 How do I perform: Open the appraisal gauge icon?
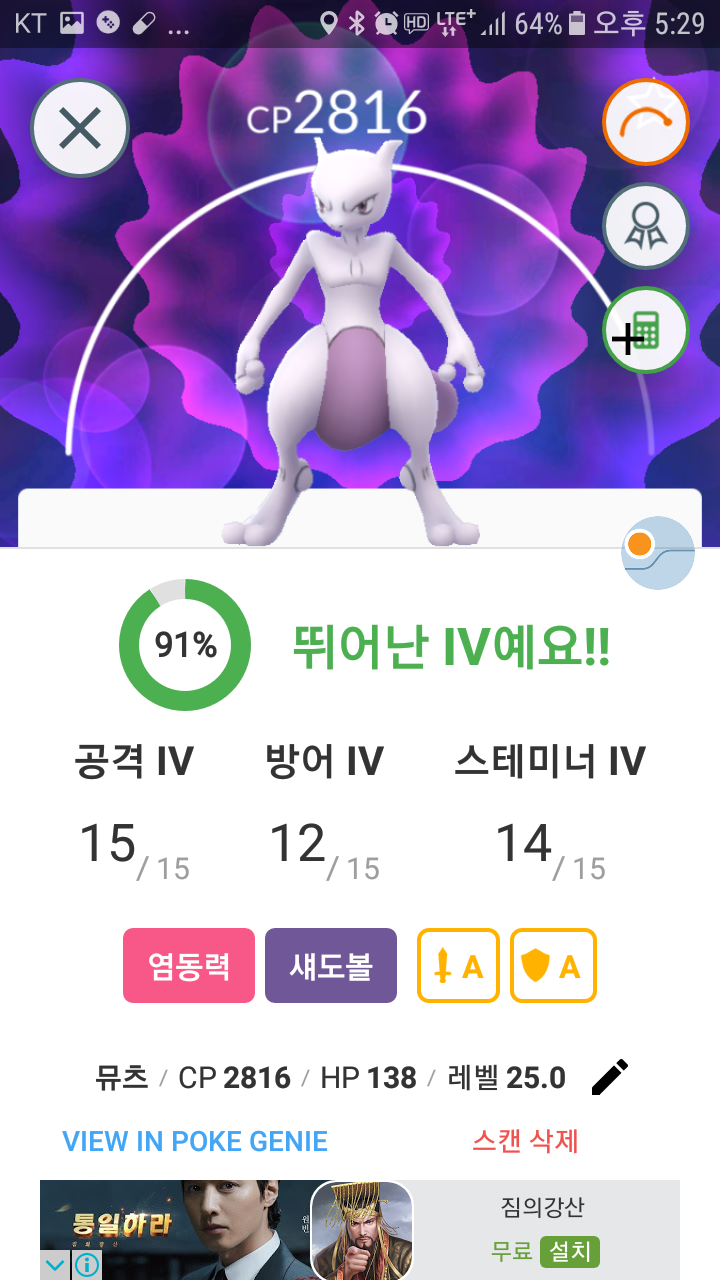click(646, 122)
